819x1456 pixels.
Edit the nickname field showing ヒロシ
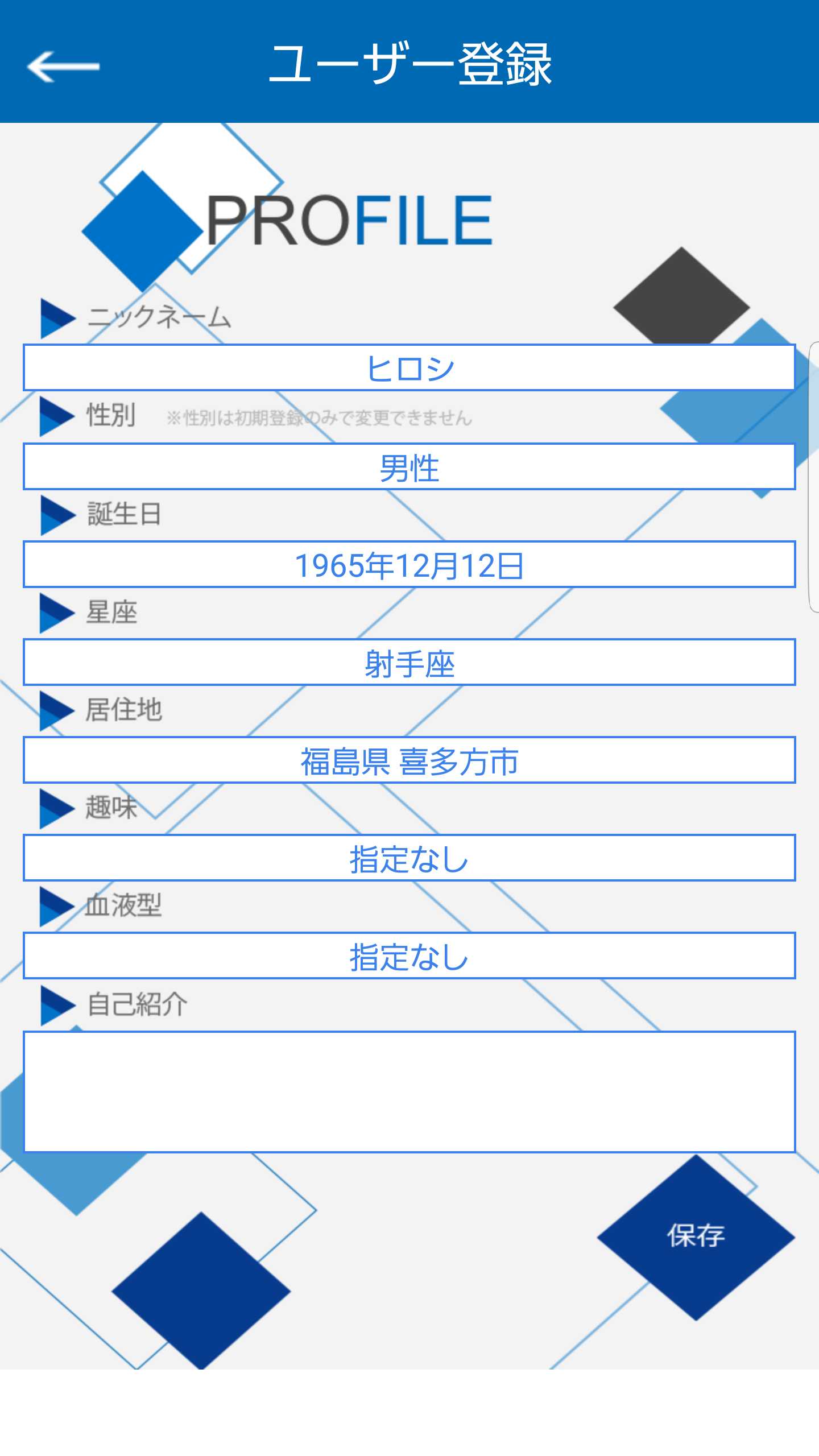409,367
